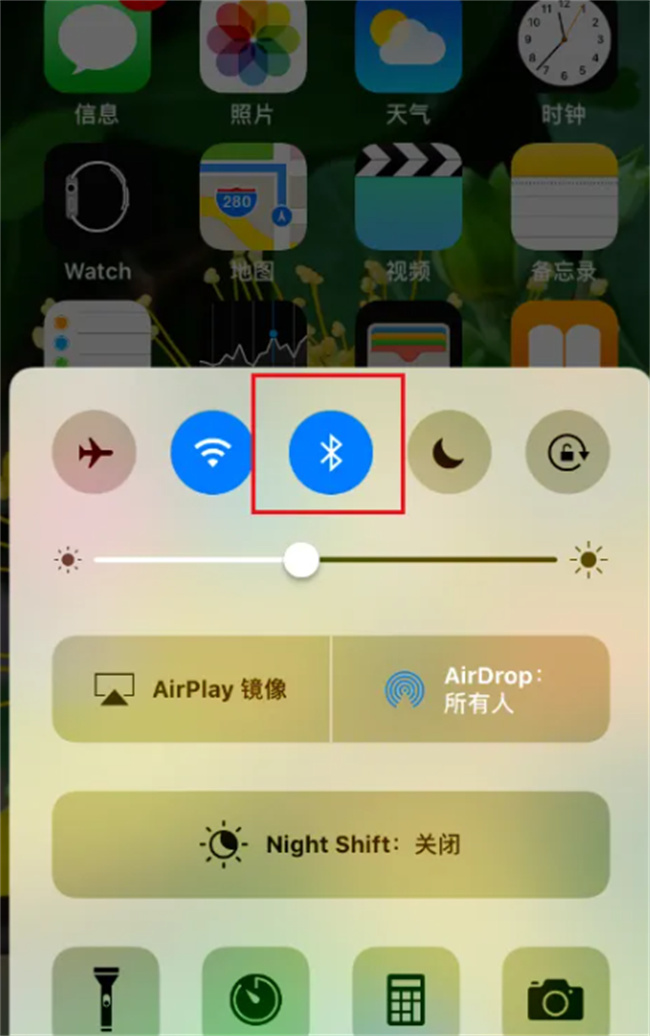This screenshot has width=650, height=1036.
Task: Disable Bluetooth
Action: pos(330,453)
